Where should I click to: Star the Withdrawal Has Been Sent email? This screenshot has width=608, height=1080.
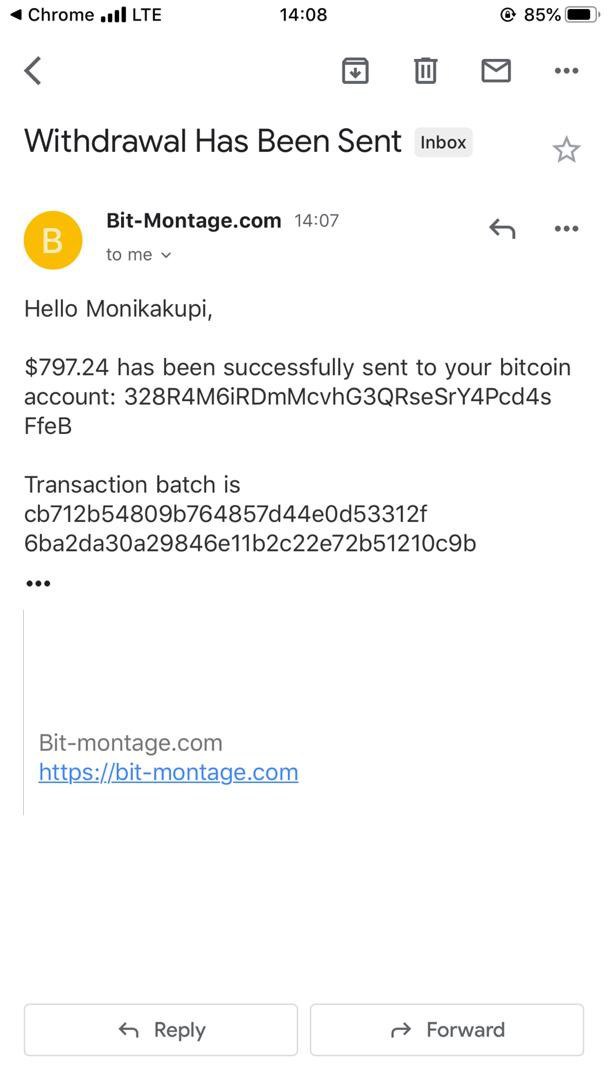566,149
